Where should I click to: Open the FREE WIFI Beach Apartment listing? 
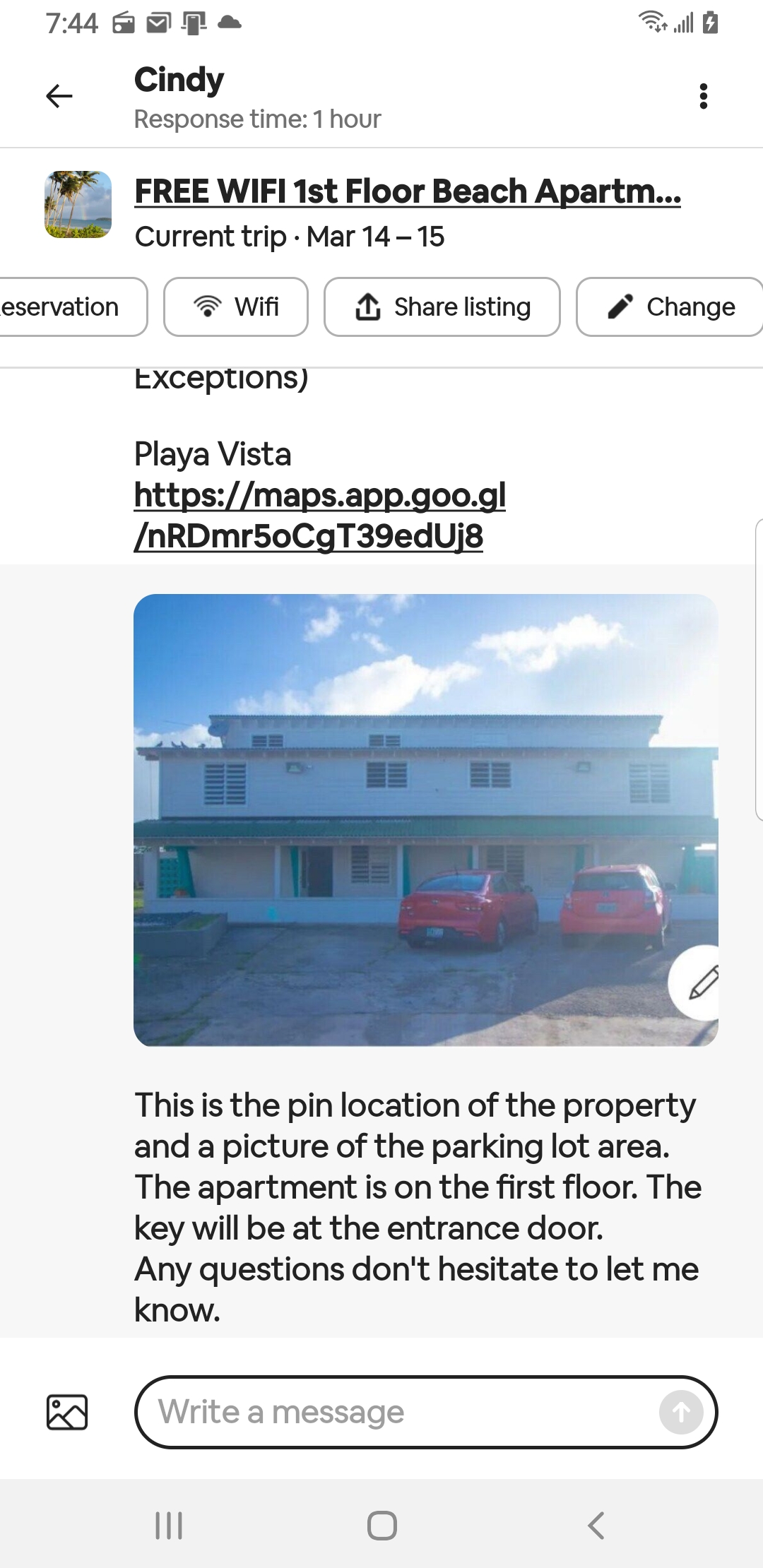pyautogui.click(x=407, y=191)
